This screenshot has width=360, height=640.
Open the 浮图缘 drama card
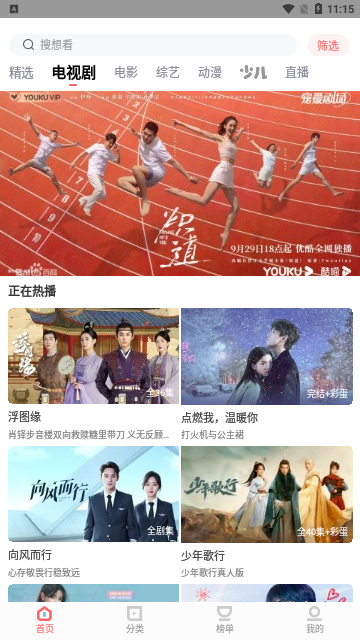93,374
